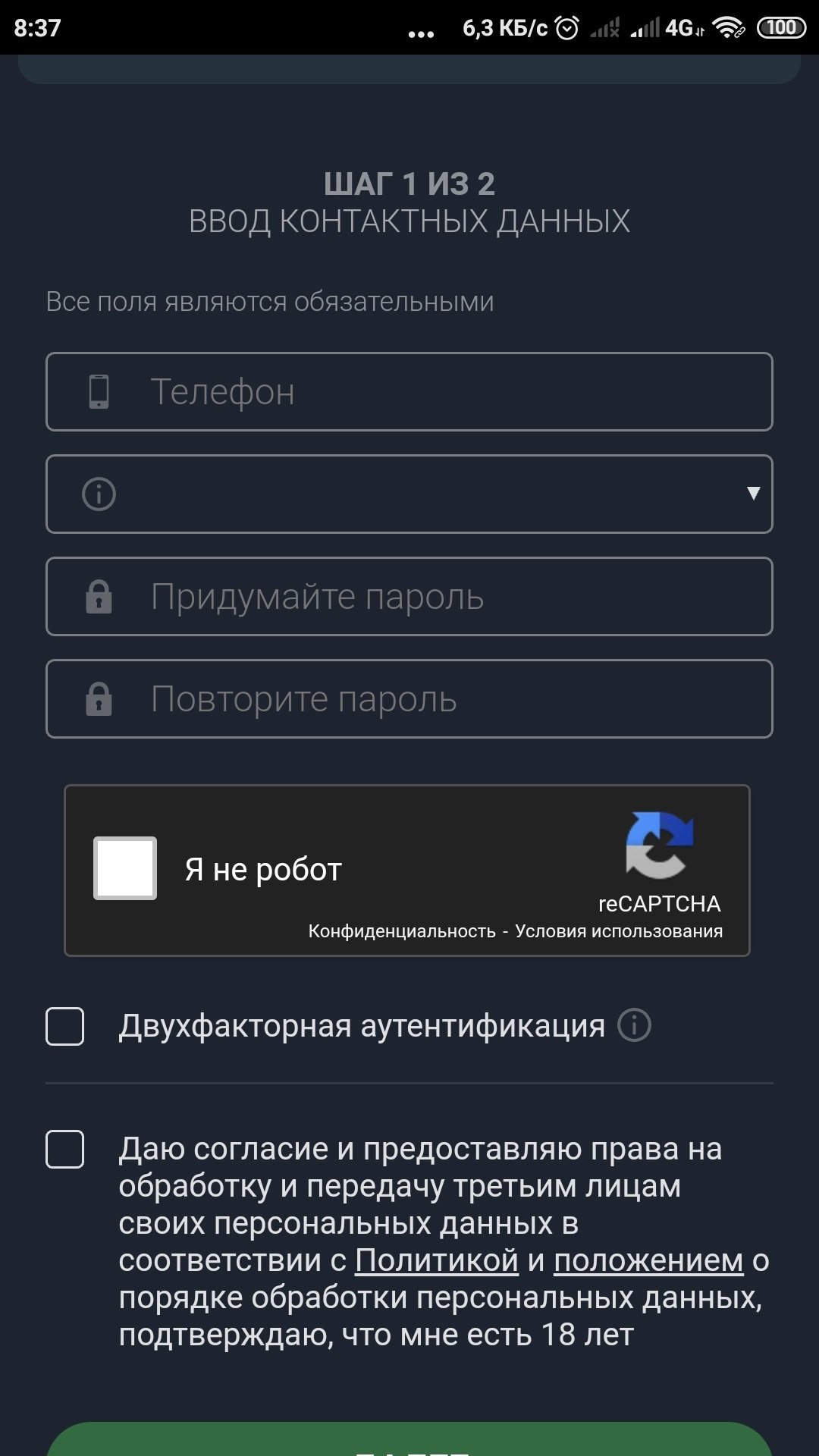This screenshot has height=1456, width=819.
Task: Select the Повторите пароль field
Action: (x=409, y=698)
